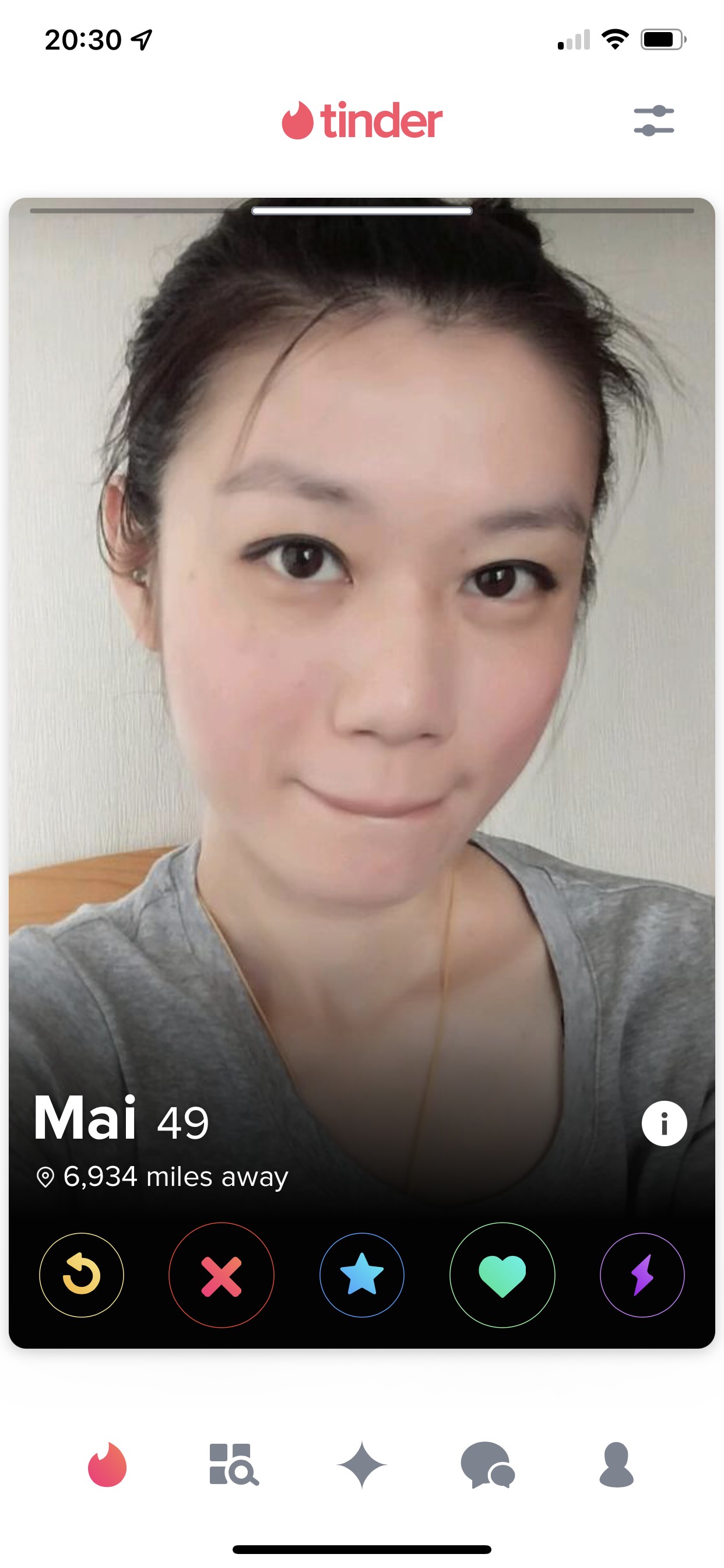Image resolution: width=724 pixels, height=1568 pixels.
Task: Switch to the Explore tab
Action: [234, 1465]
